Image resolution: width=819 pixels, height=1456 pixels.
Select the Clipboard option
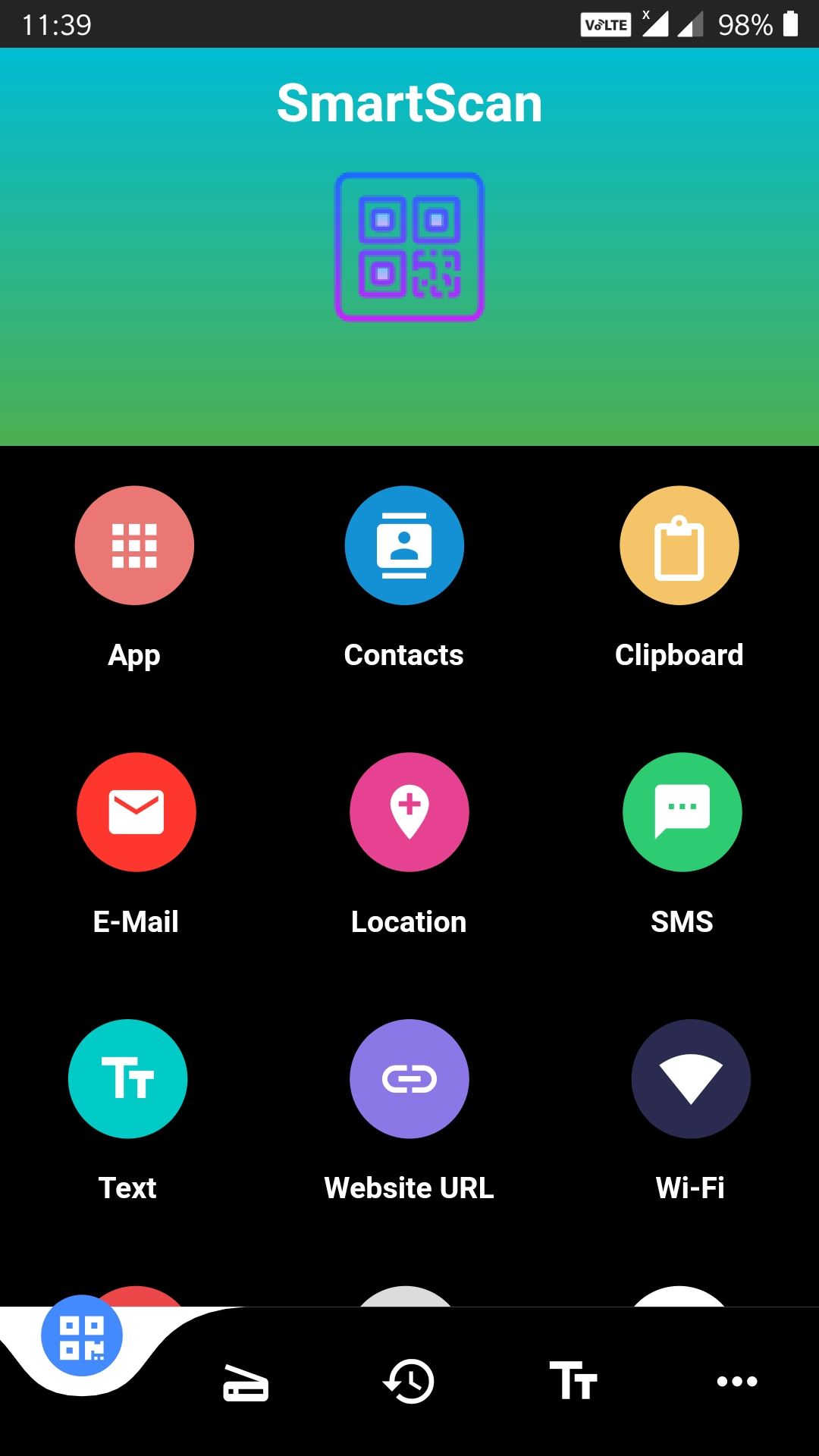(679, 545)
